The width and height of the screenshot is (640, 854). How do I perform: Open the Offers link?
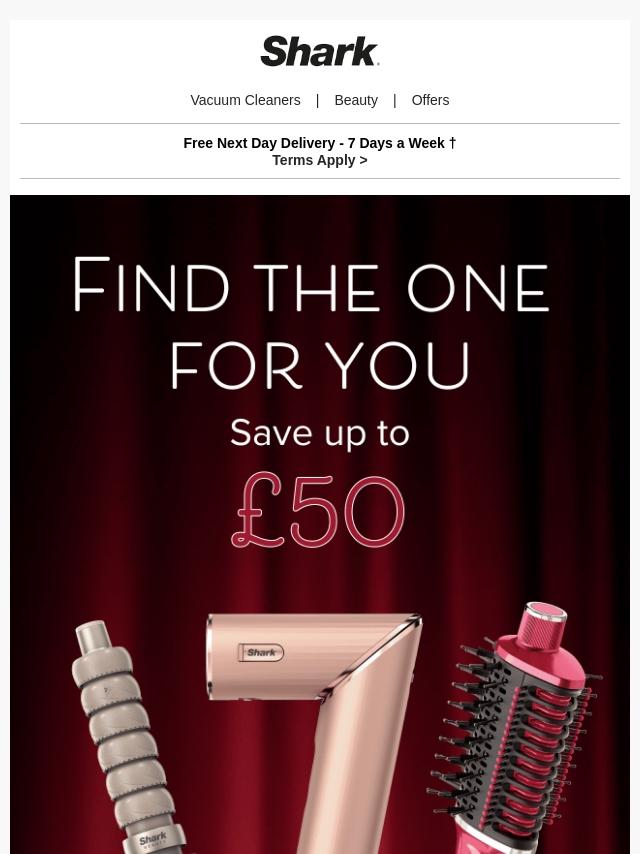[430, 100]
